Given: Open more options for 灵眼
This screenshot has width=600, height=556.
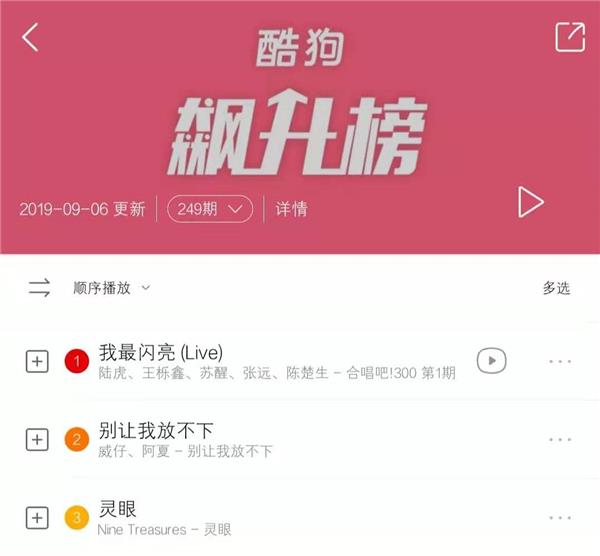Looking at the screenshot, I should (559, 517).
